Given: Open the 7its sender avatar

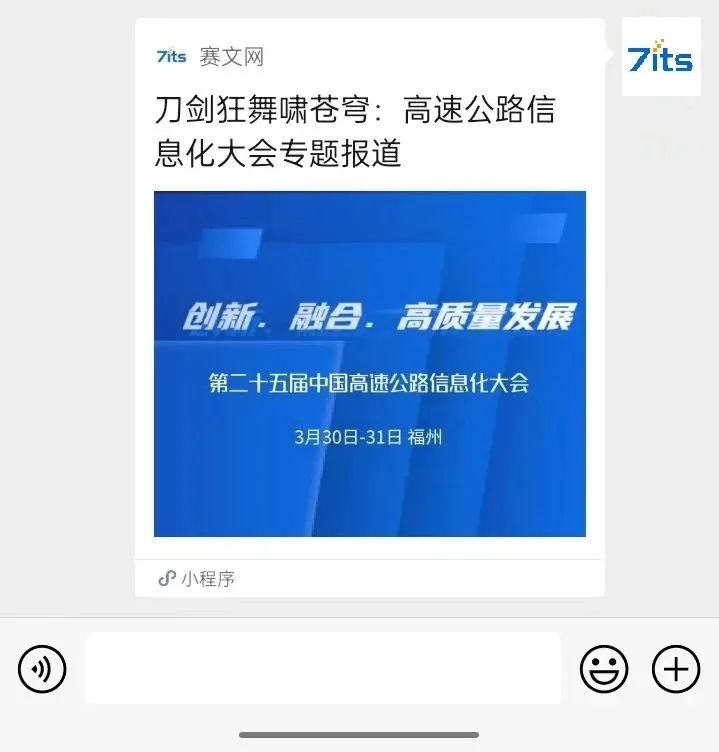Looking at the screenshot, I should pos(660,57).
